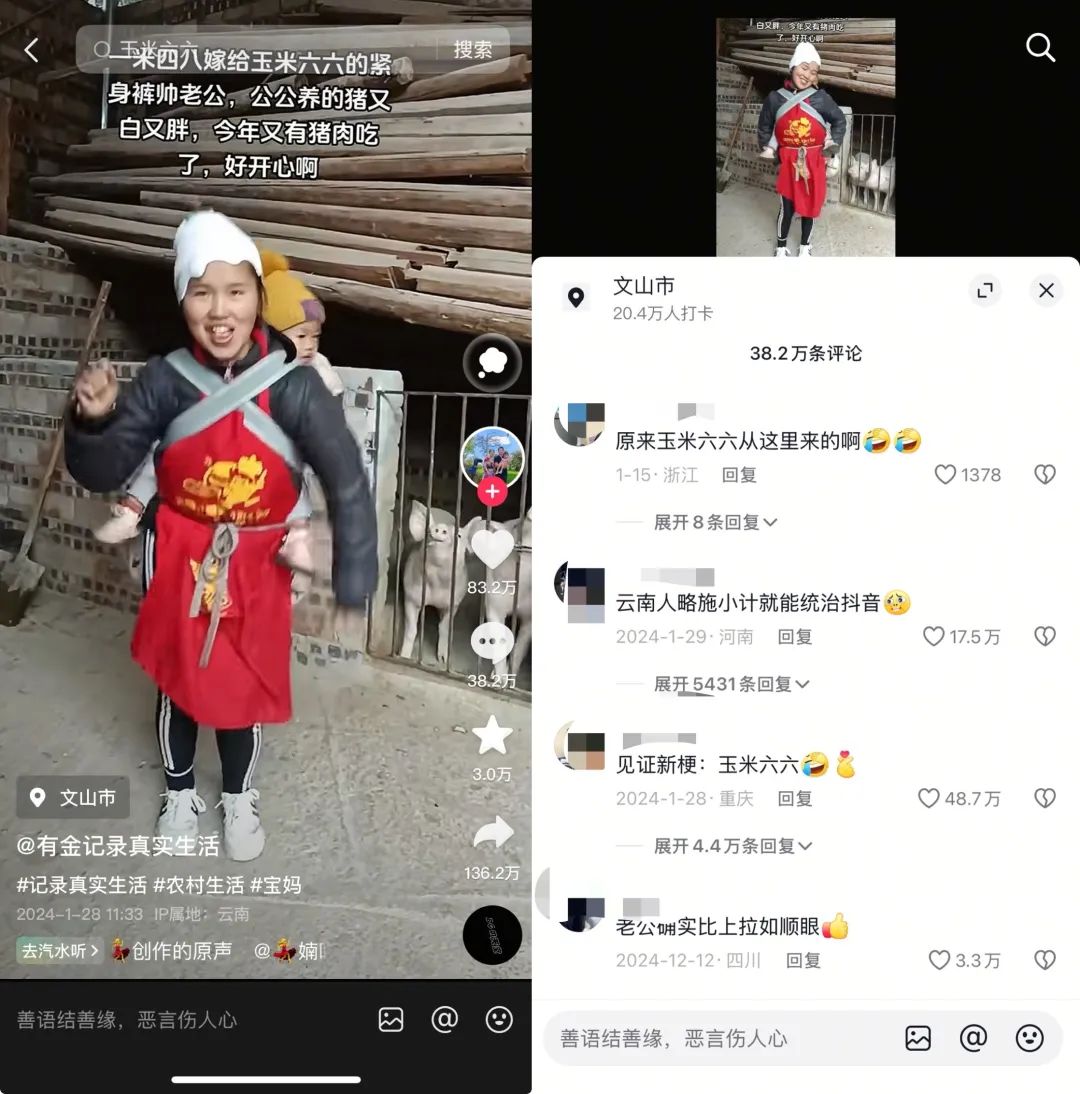Open the hashtag #农村生活
1080x1094 pixels.
pos(198,885)
